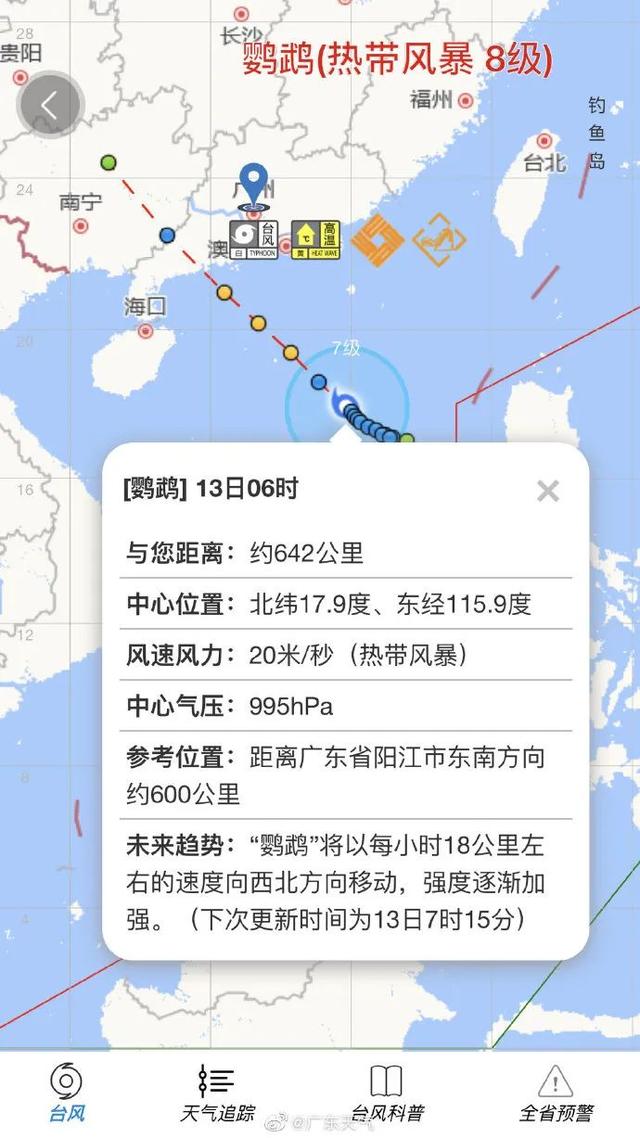Tap the blue location pin near 广州
The width and height of the screenshot is (640, 1138).
(255, 184)
